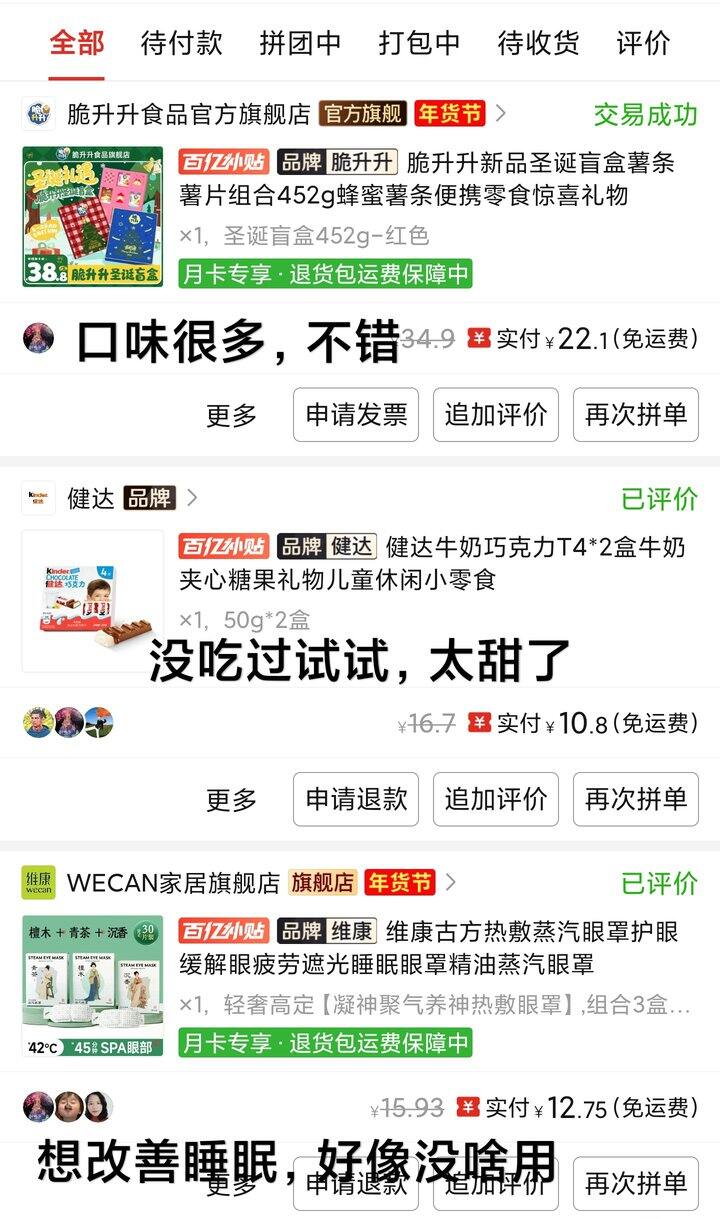Switch to the 拼团中 tab
Image resolution: width=720 pixels, height=1219 pixels.
(300, 43)
